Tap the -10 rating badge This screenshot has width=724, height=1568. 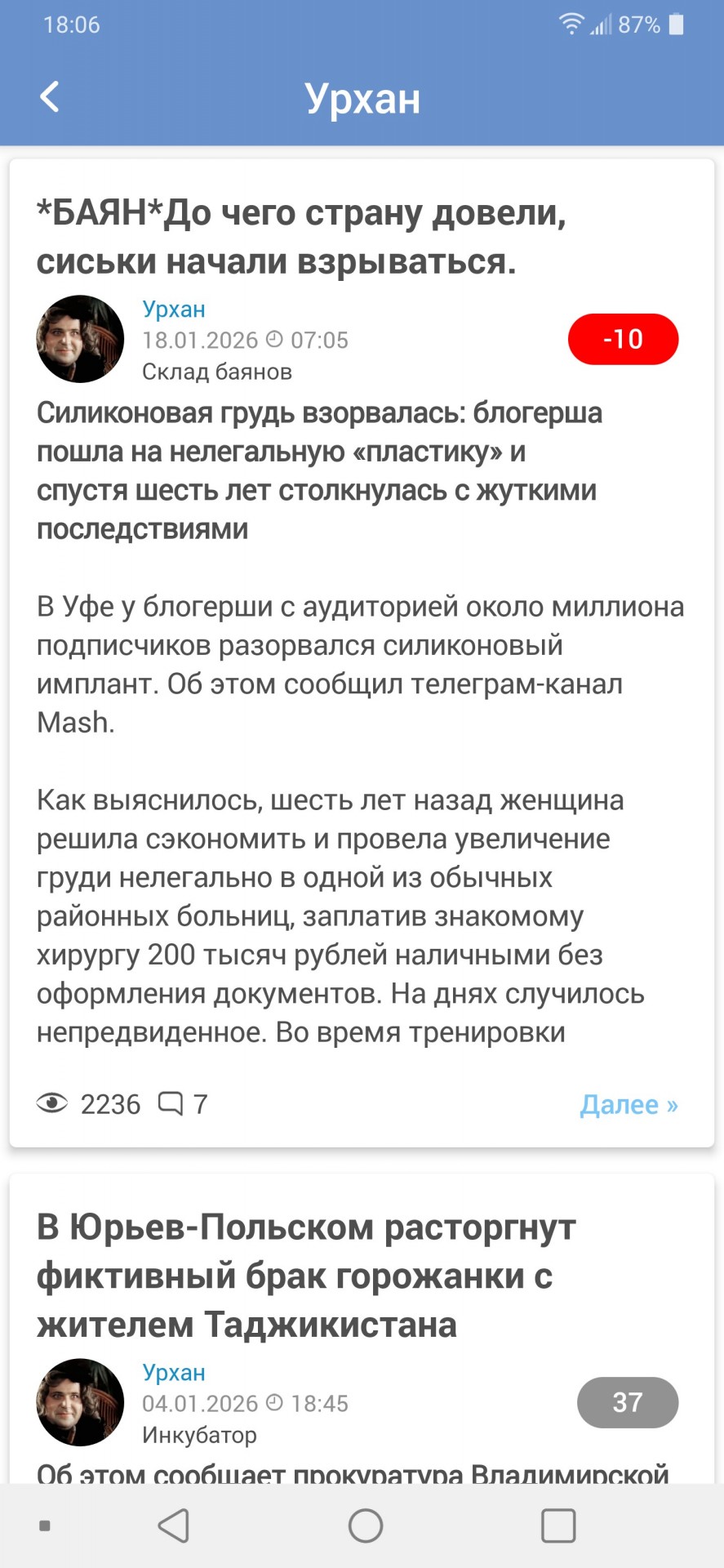(x=623, y=339)
